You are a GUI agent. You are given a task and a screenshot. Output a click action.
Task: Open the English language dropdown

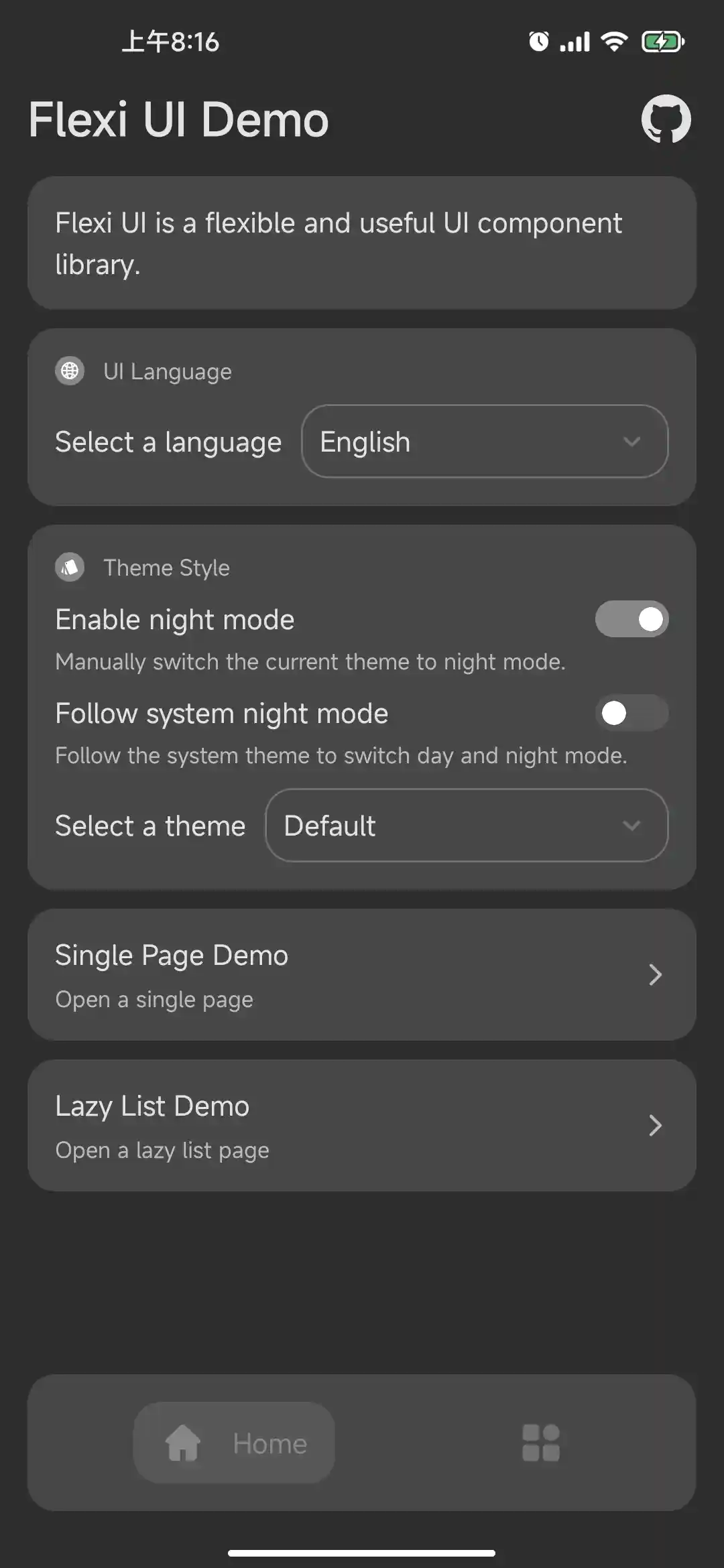coord(484,442)
